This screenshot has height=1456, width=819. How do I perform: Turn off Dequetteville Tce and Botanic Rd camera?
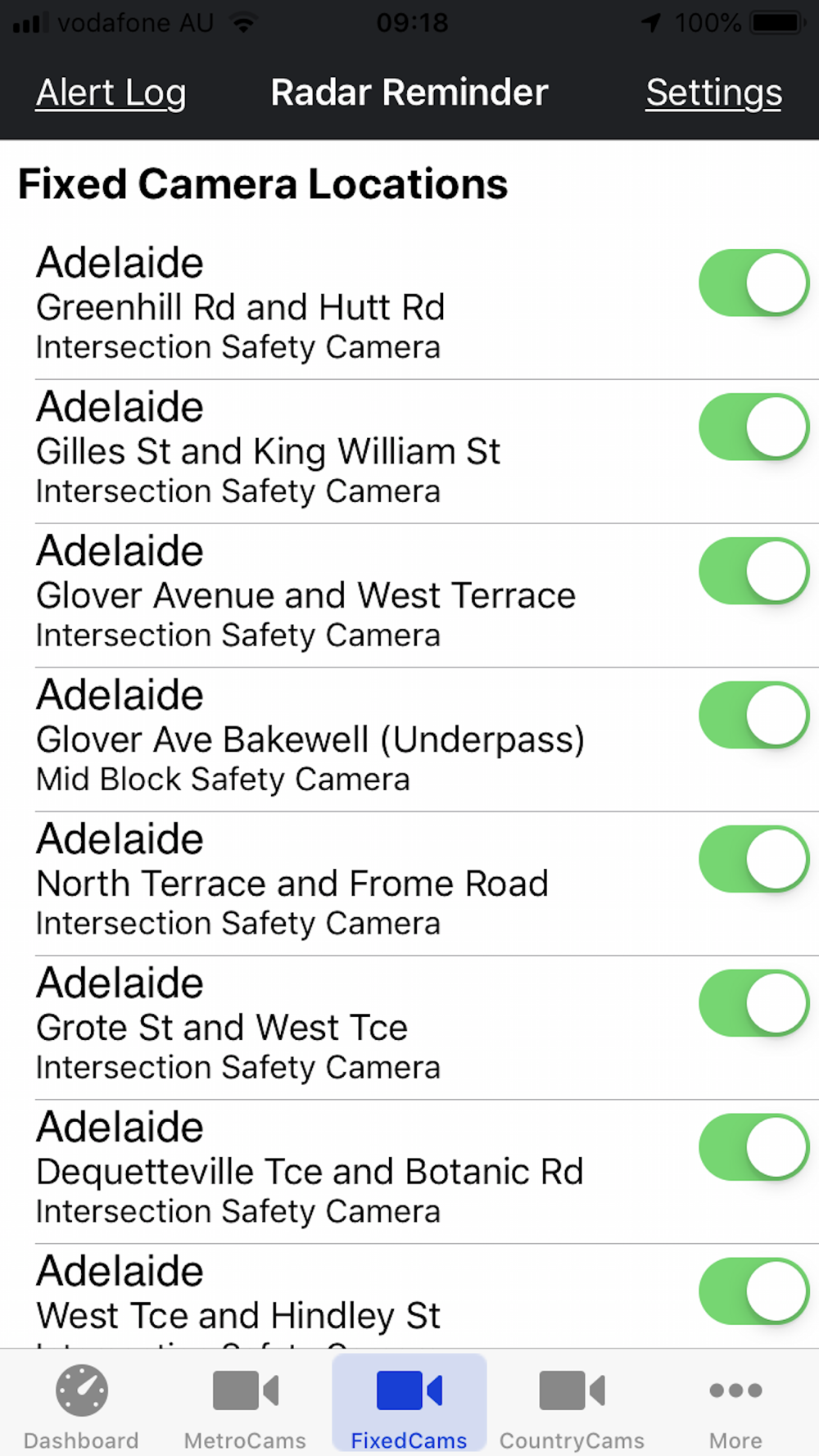[x=753, y=1148]
